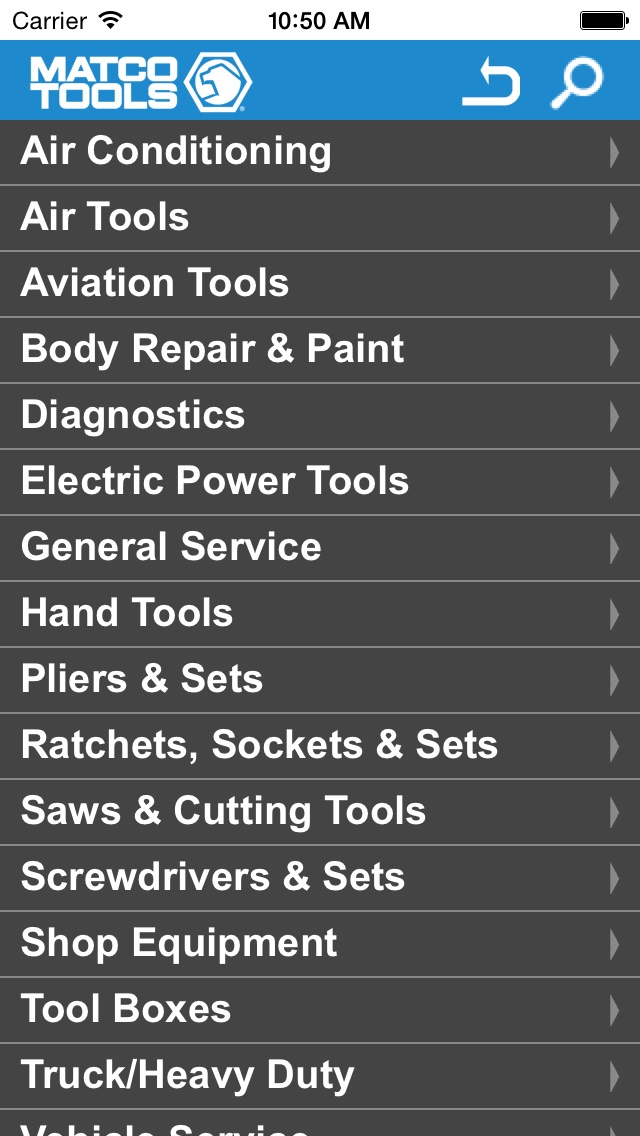Browse Hand Tools
Image resolution: width=640 pixels, height=1136 pixels.
pyautogui.click(x=320, y=614)
